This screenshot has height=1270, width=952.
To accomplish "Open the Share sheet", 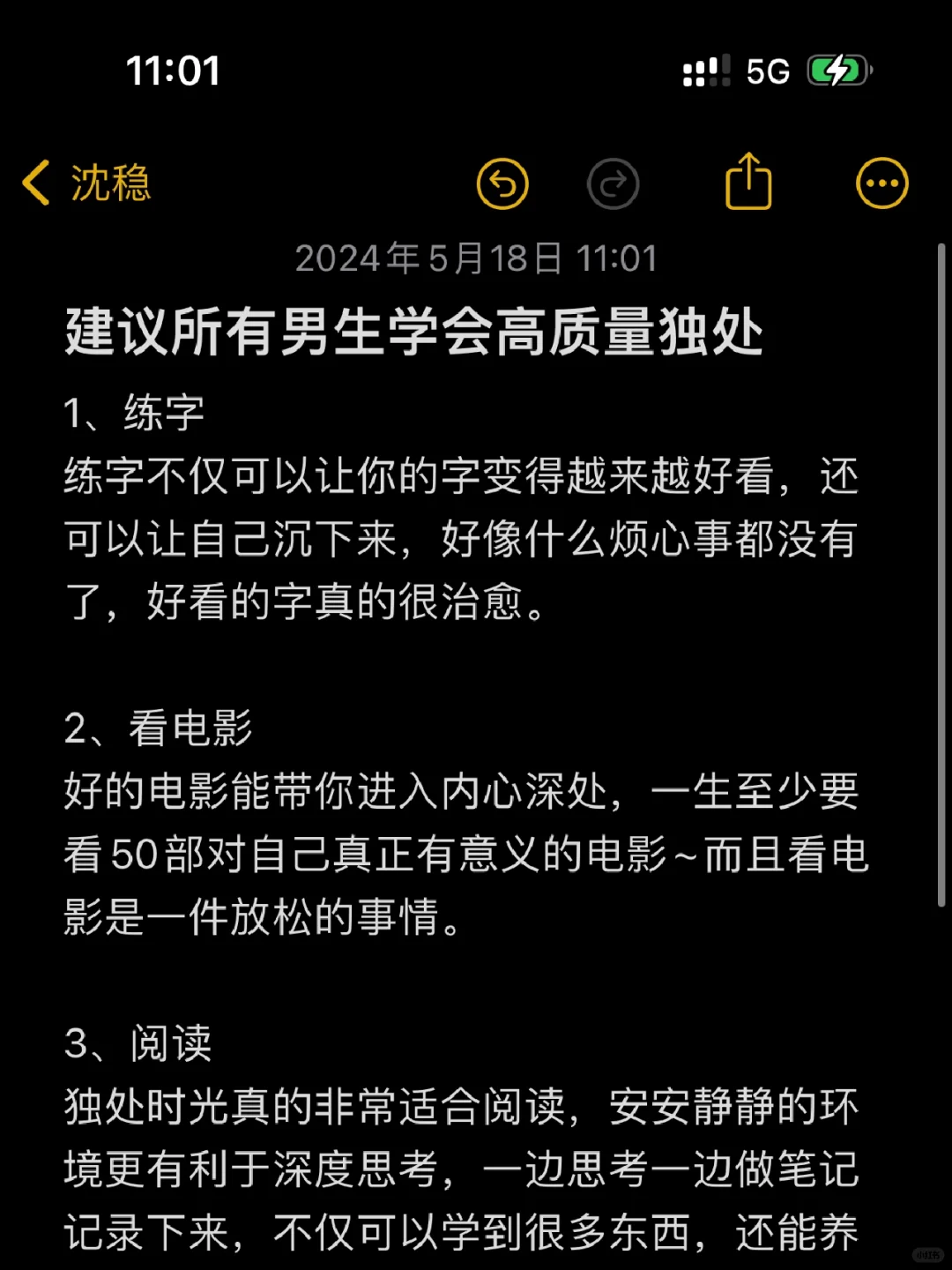I will click(748, 183).
